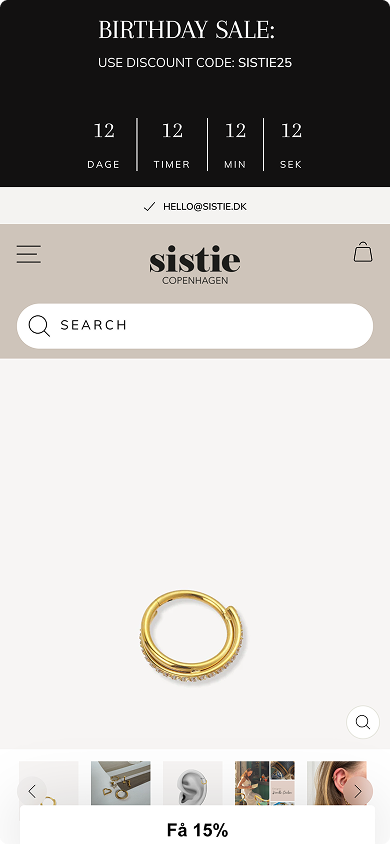This screenshot has height=844, width=390.
Task: Show previous thumbnails with left arrow
Action: [32, 791]
